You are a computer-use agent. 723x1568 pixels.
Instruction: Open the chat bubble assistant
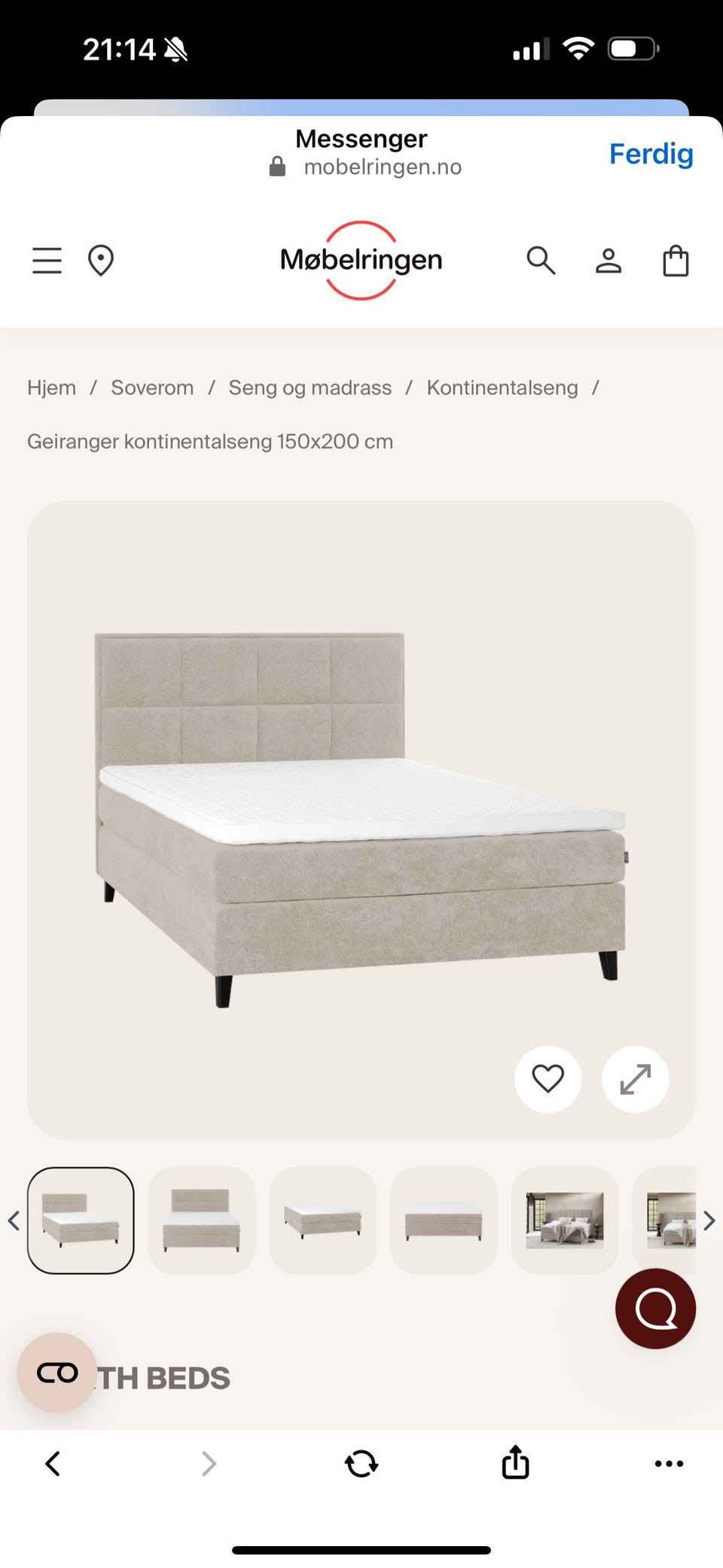[655, 1309]
